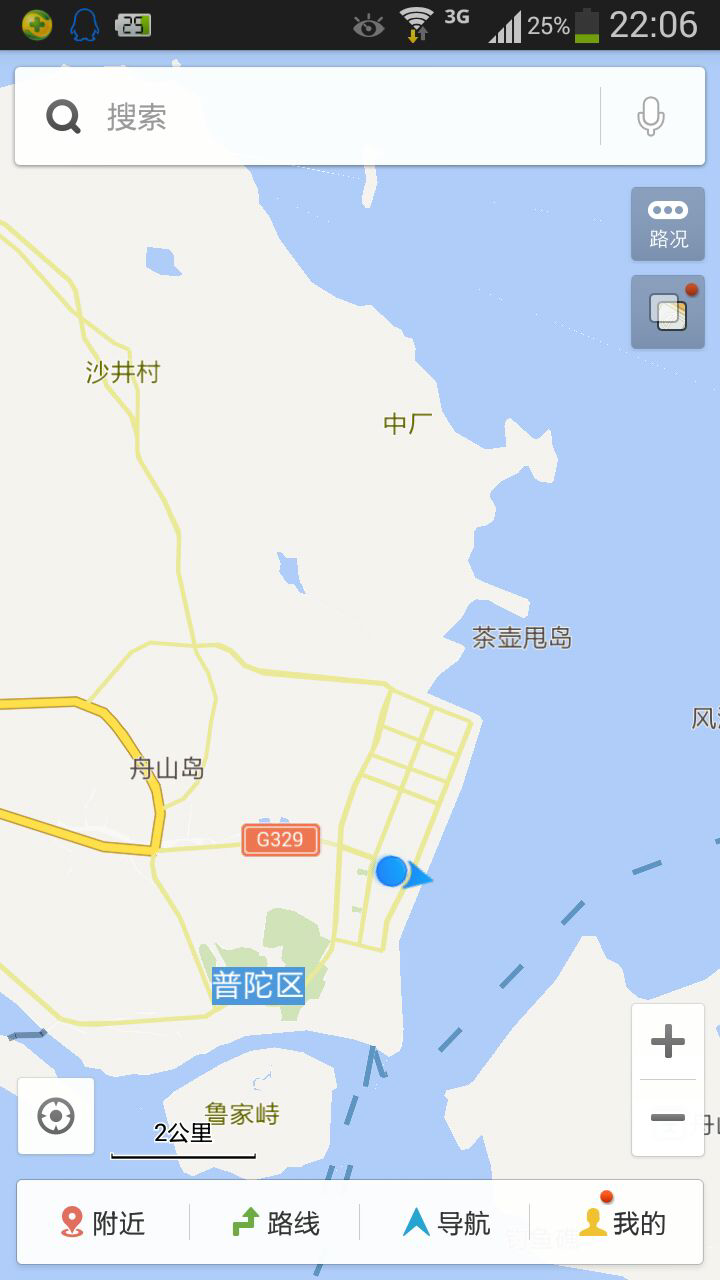The image size is (720, 1280).
Task: Open the 我的 profile tab
Action: point(617,1222)
